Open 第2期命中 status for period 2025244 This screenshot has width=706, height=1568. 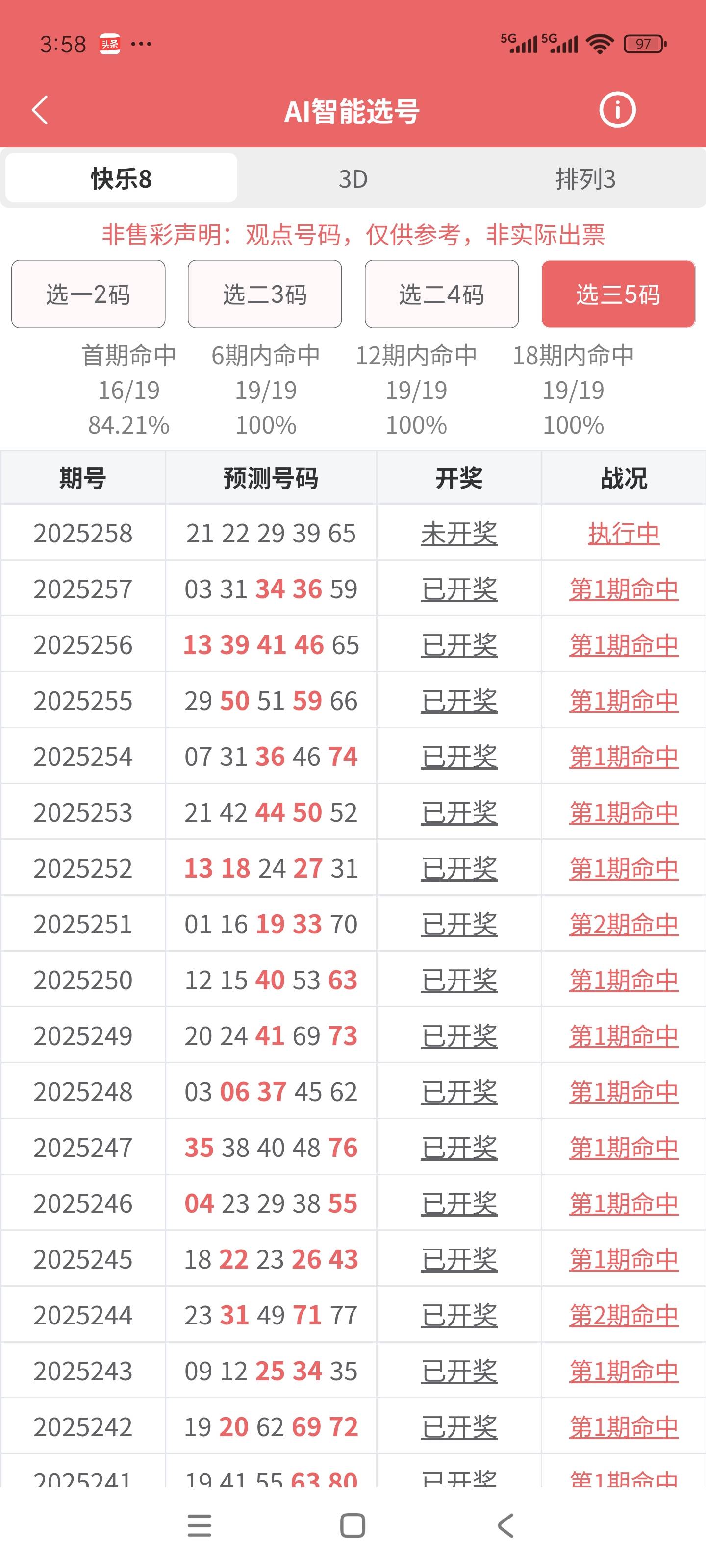(623, 1315)
